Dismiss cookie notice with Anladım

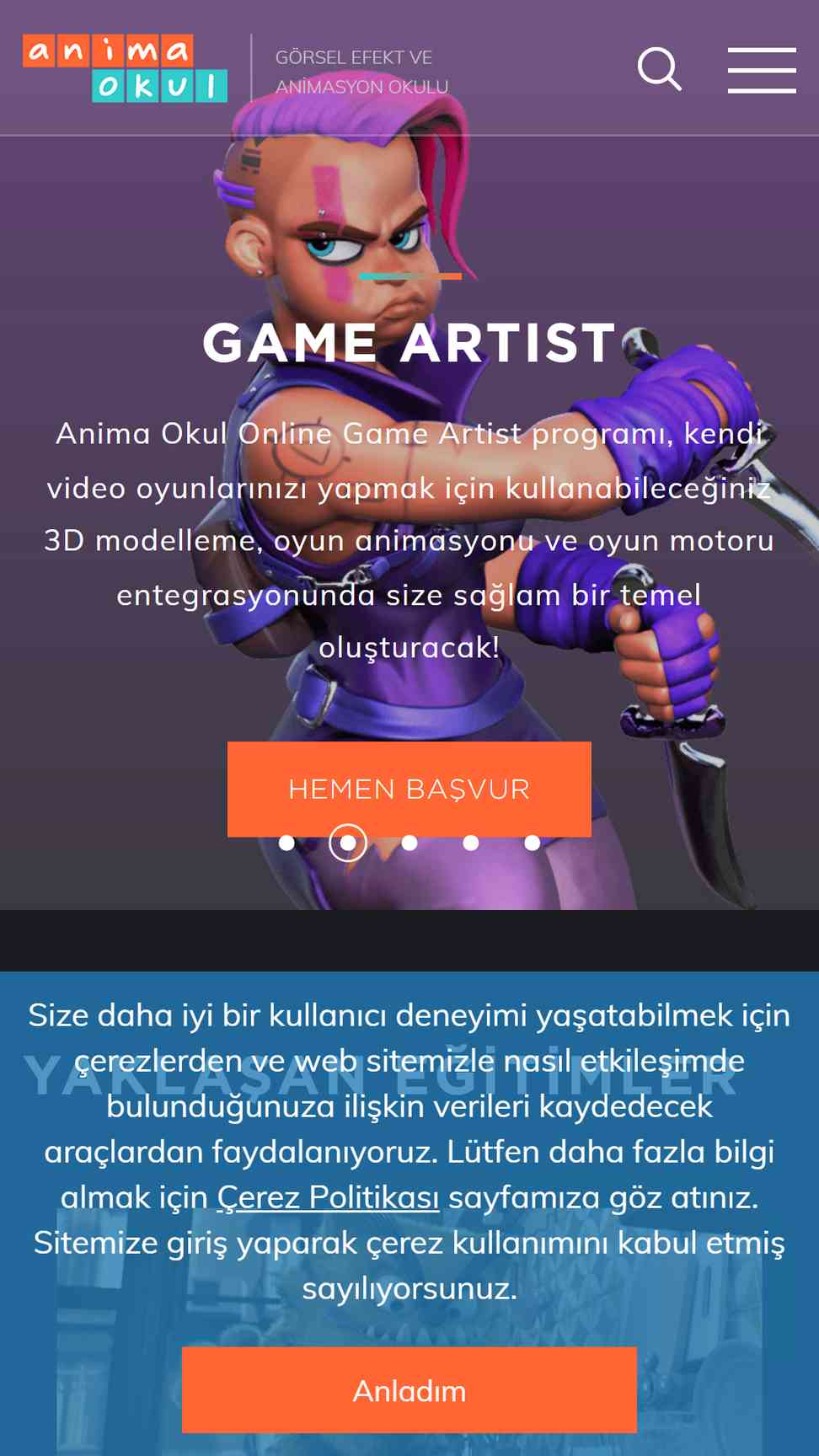click(409, 1390)
